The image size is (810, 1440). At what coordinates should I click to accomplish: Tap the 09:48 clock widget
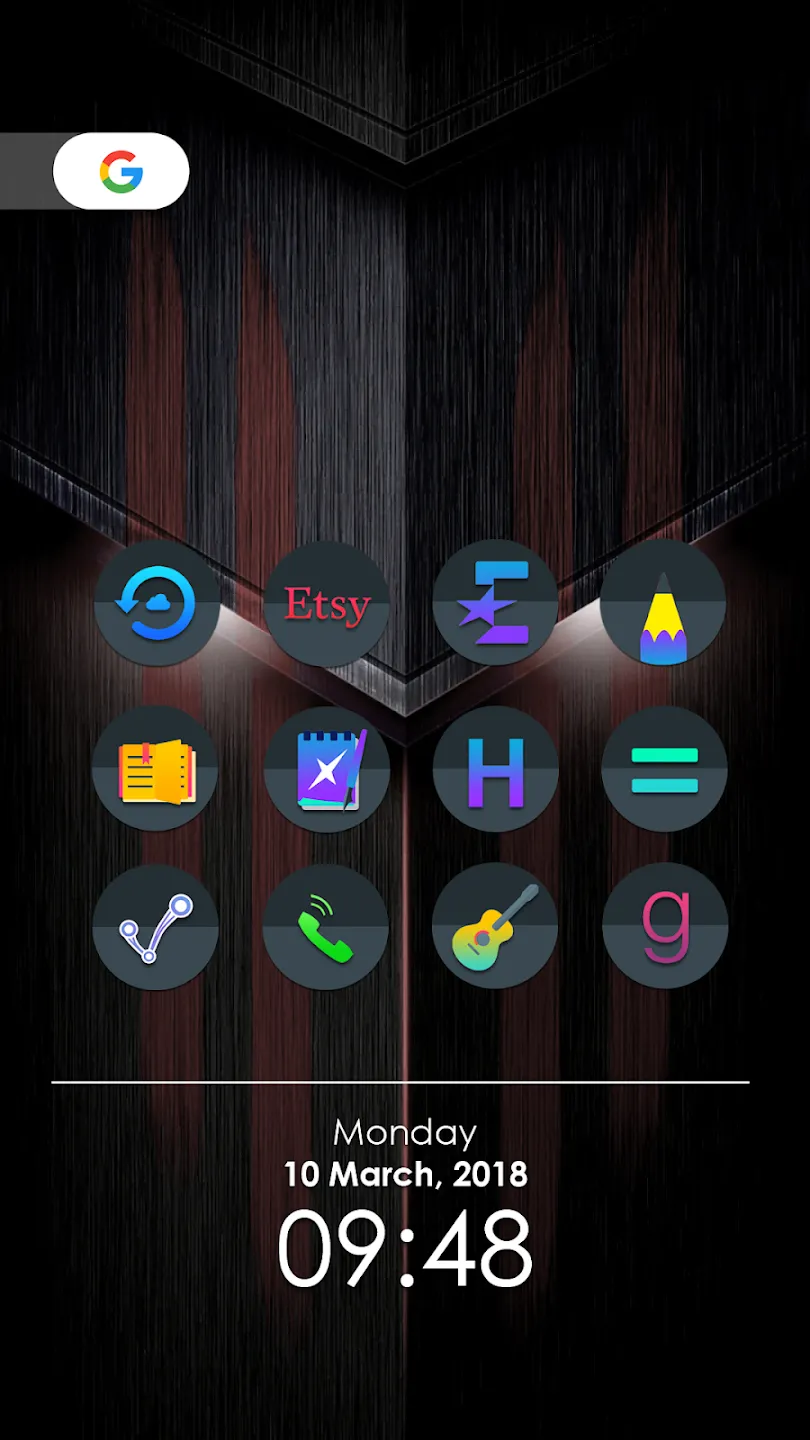[404, 1249]
